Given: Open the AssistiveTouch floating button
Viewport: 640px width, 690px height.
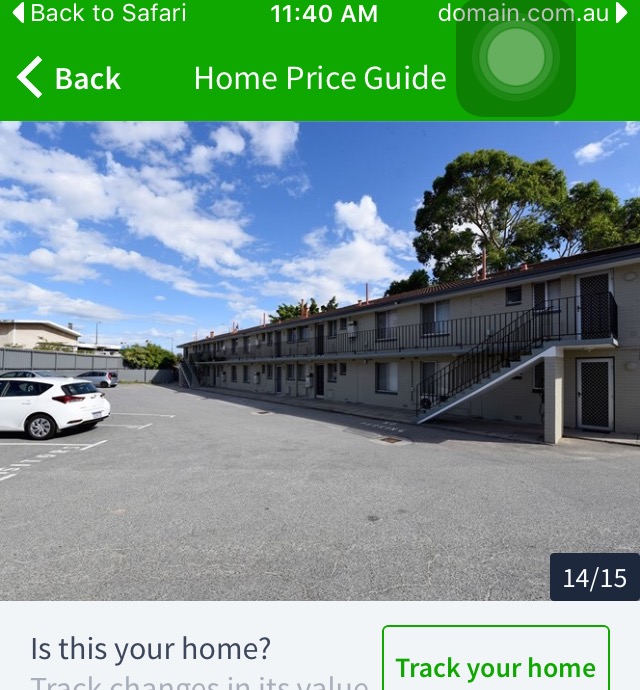Looking at the screenshot, I should (516, 58).
